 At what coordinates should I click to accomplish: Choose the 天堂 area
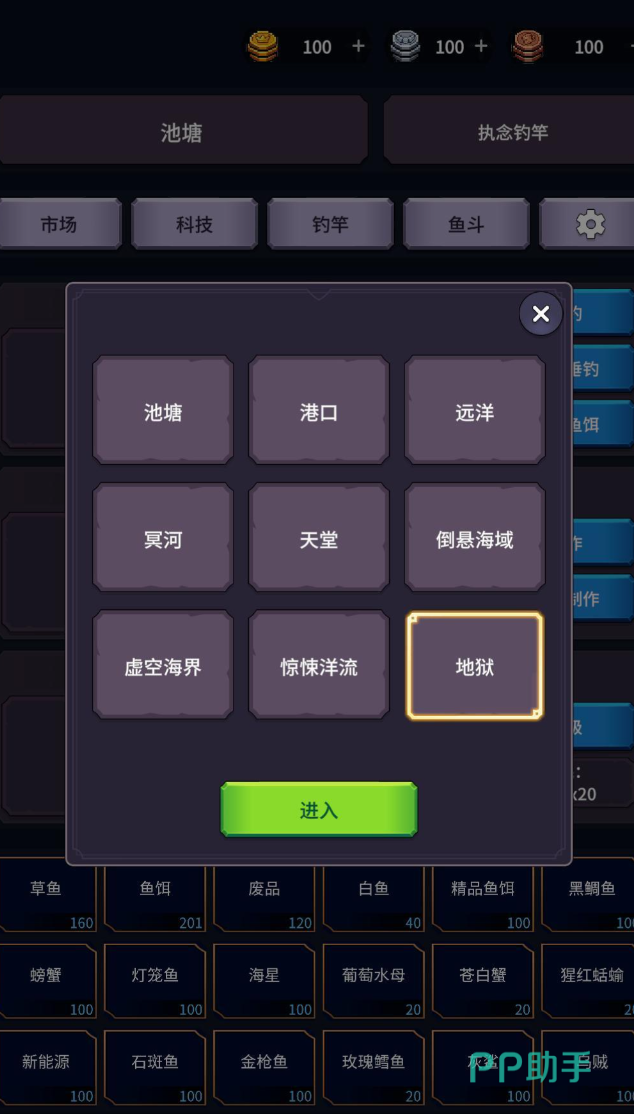[x=319, y=539]
